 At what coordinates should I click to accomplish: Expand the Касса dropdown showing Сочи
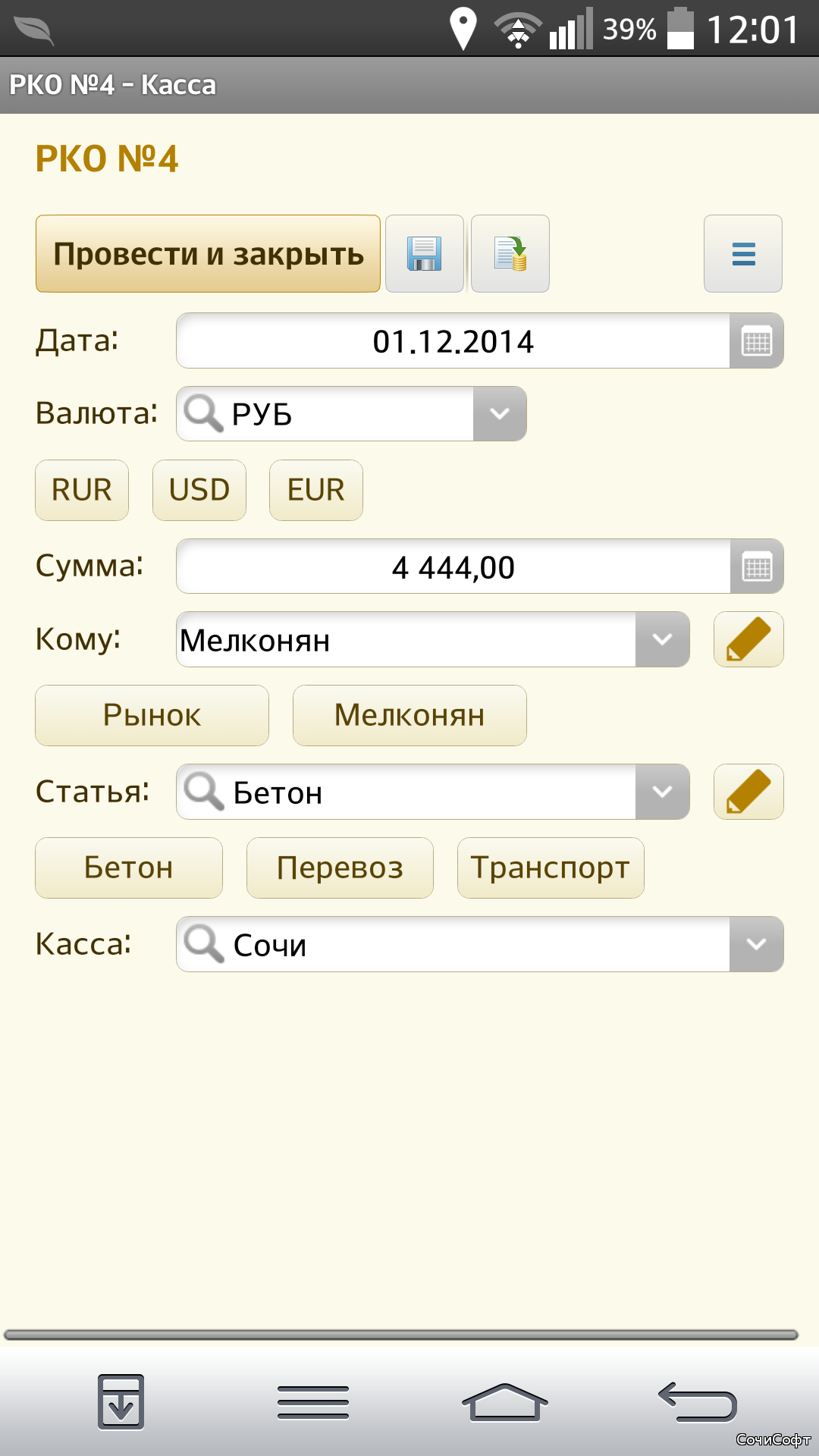757,945
